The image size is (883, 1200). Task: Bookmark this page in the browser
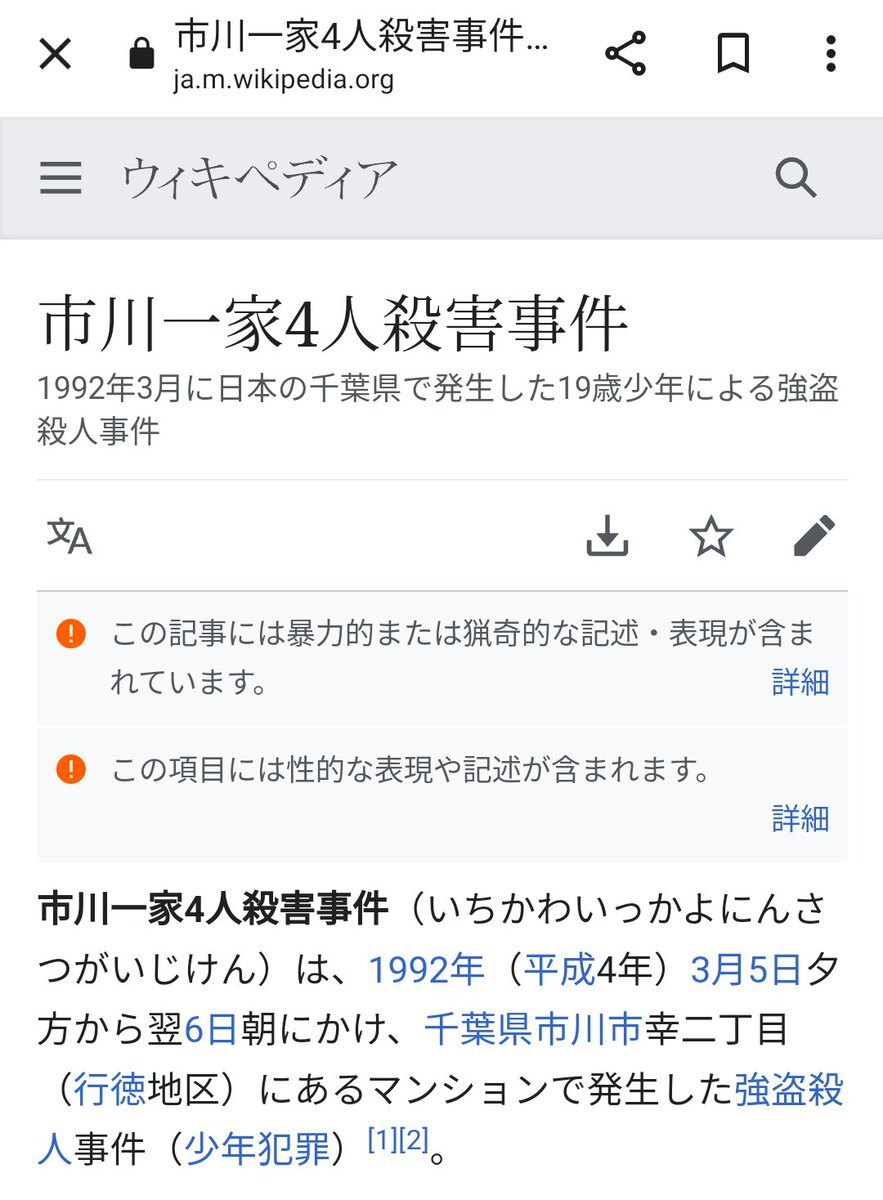(733, 54)
